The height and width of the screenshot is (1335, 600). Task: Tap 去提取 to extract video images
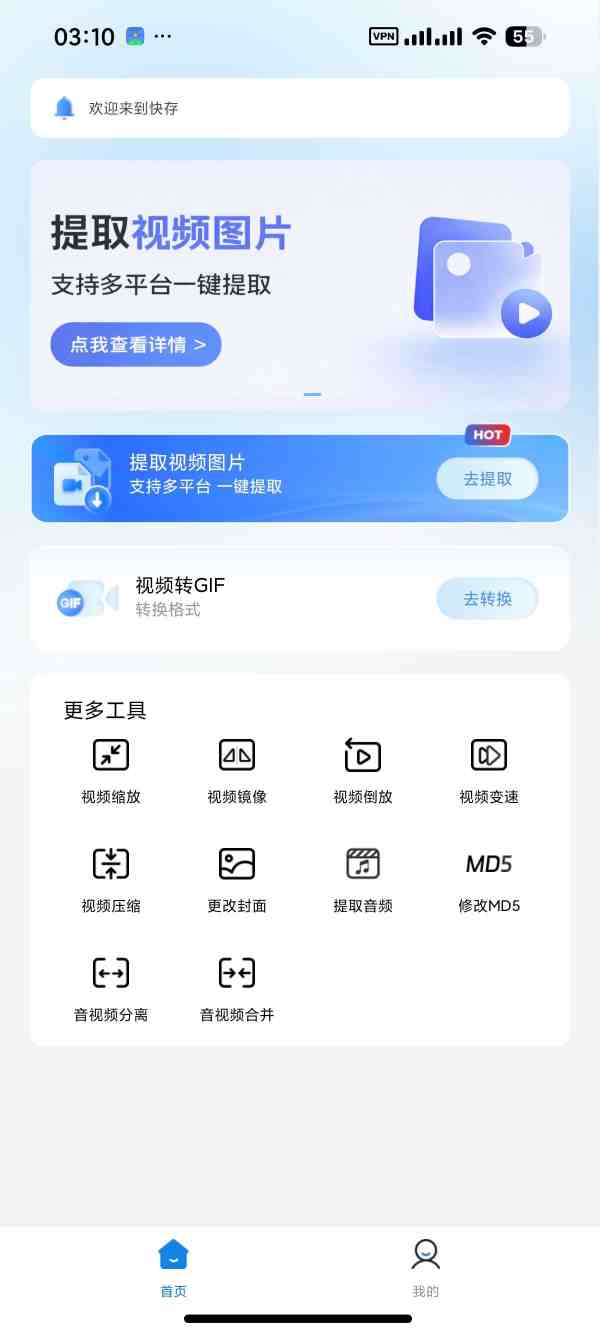point(487,479)
